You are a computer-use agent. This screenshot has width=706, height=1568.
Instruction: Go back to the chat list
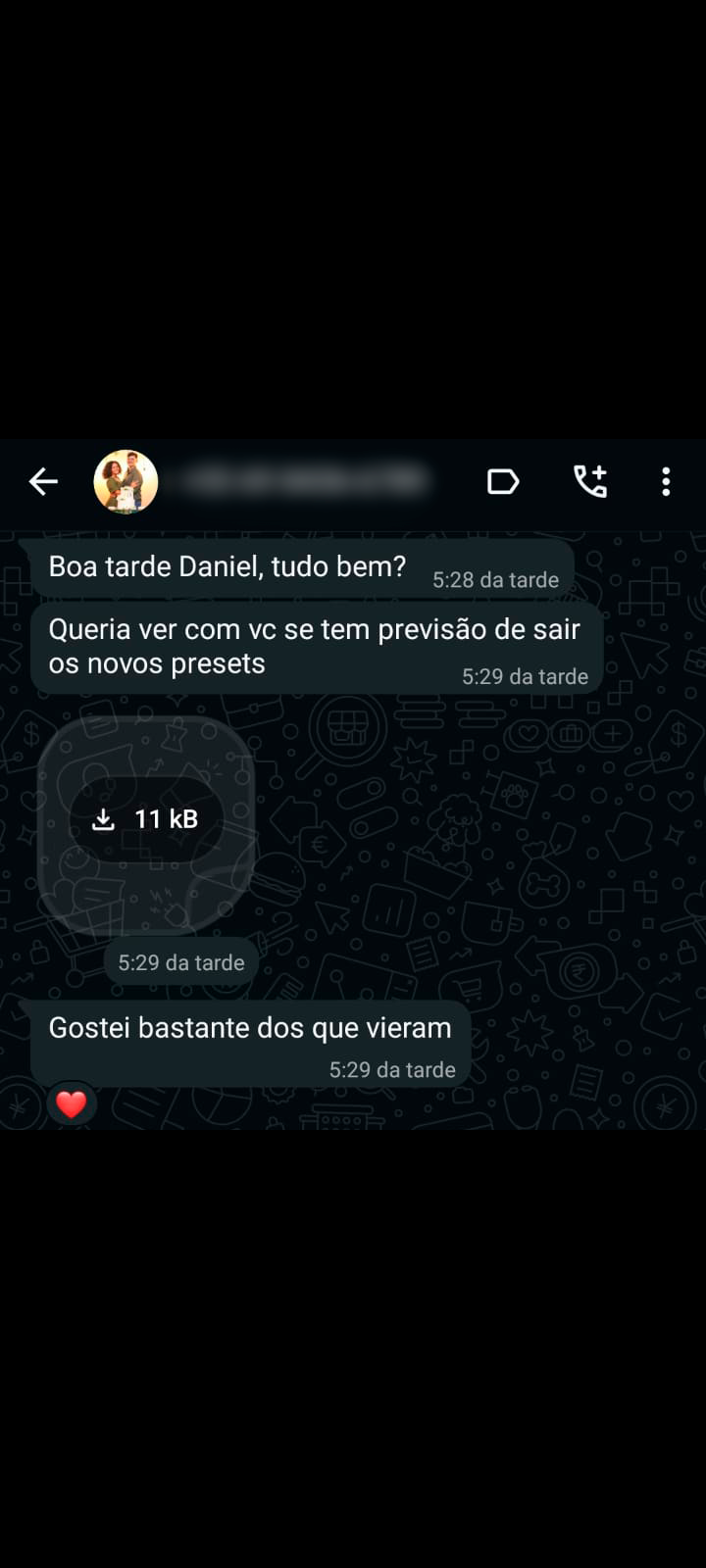[x=43, y=481]
